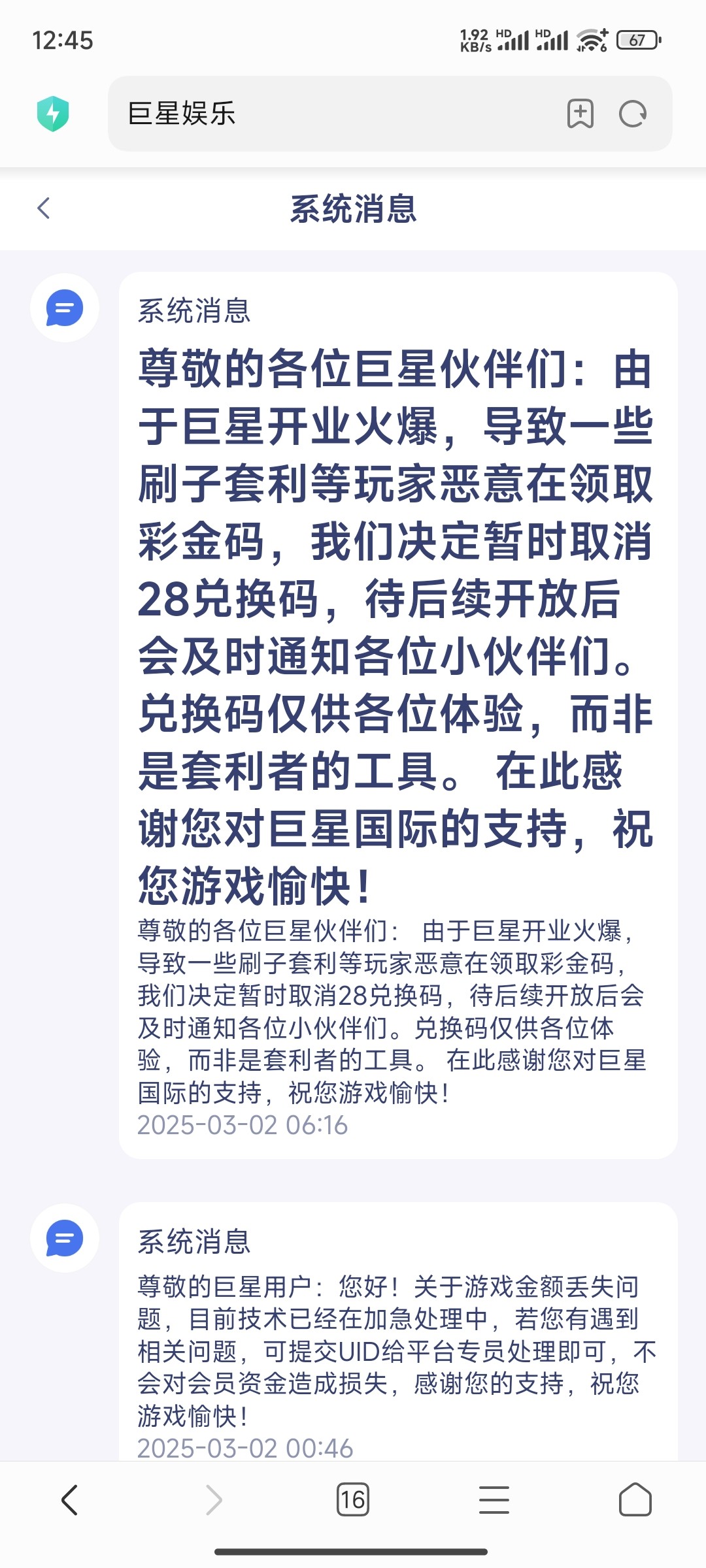Screen dimensions: 706x1568
Task: Tap the green shield security icon
Action: pos(53,114)
